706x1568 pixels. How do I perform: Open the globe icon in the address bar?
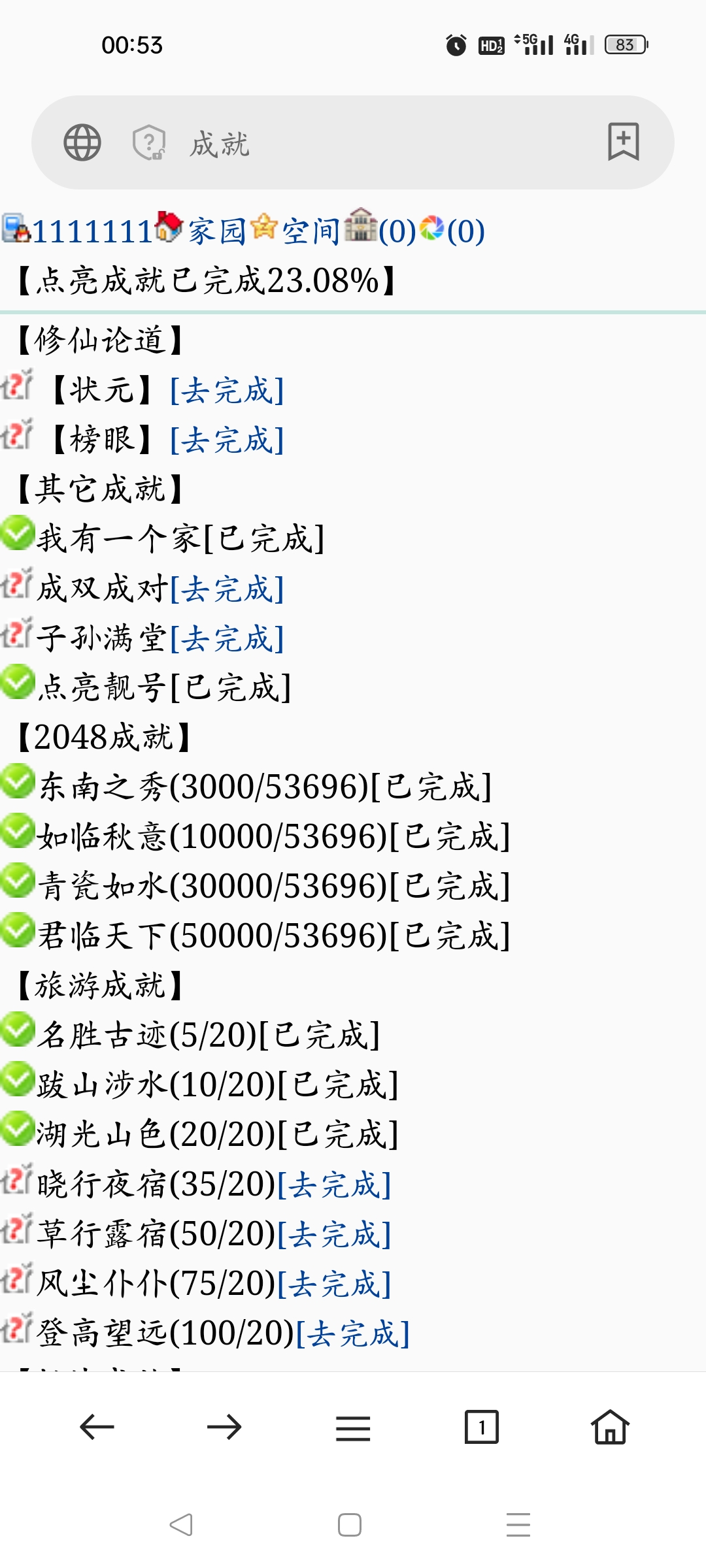click(x=82, y=142)
